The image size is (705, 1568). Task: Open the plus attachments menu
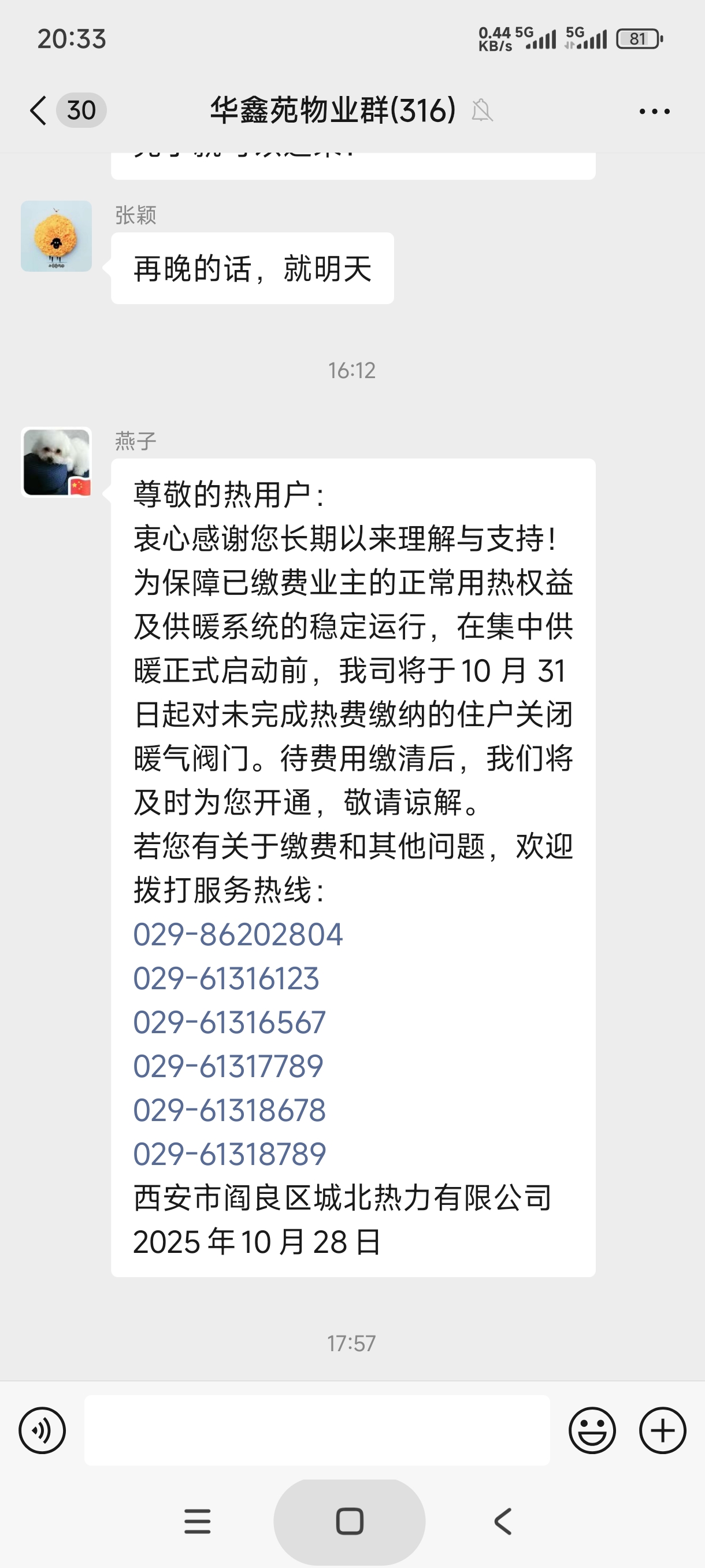point(662,1430)
